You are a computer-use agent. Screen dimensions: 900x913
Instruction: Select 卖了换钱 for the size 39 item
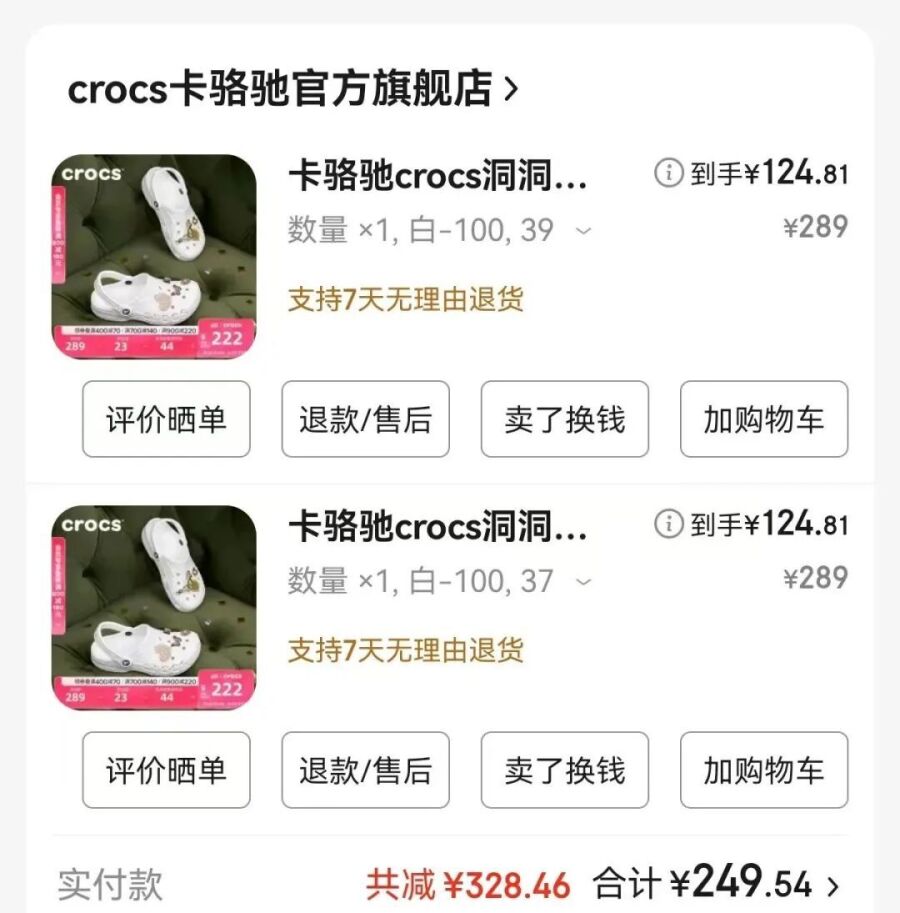point(564,419)
